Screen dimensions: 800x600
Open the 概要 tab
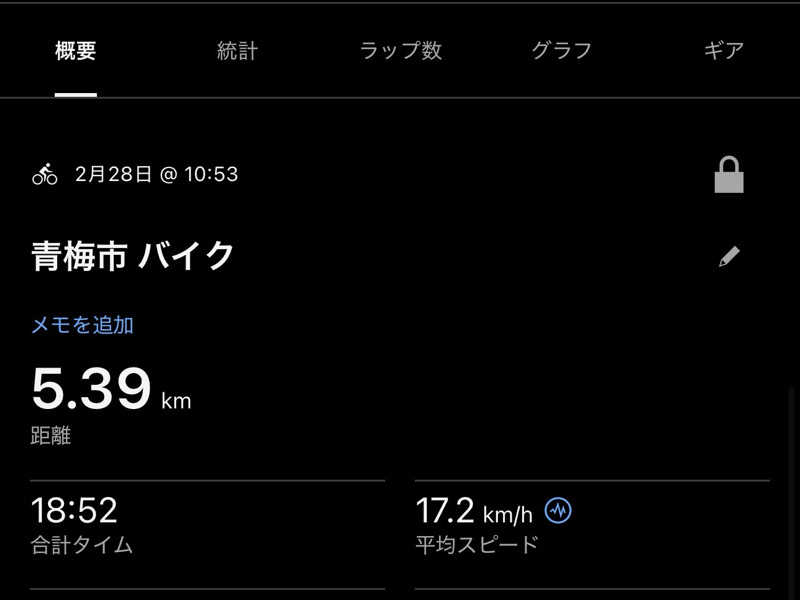point(76,51)
